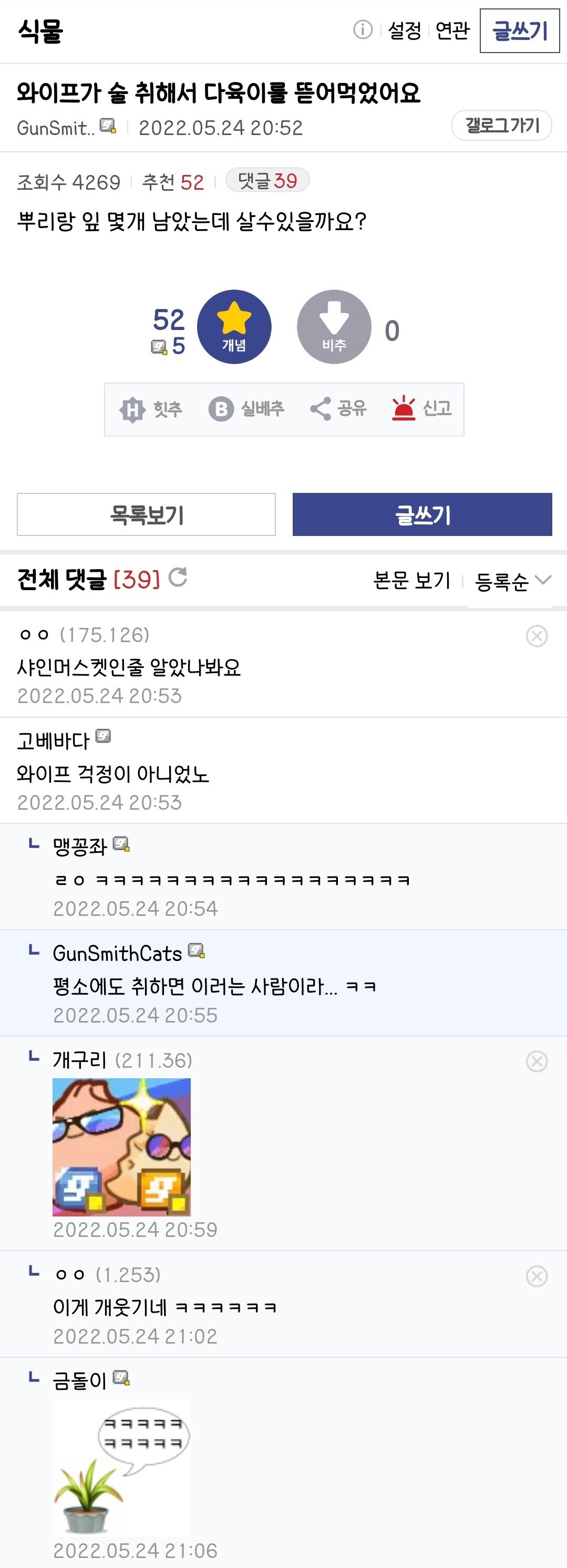
Task: Open 연관 galleries link
Action: tap(452, 30)
